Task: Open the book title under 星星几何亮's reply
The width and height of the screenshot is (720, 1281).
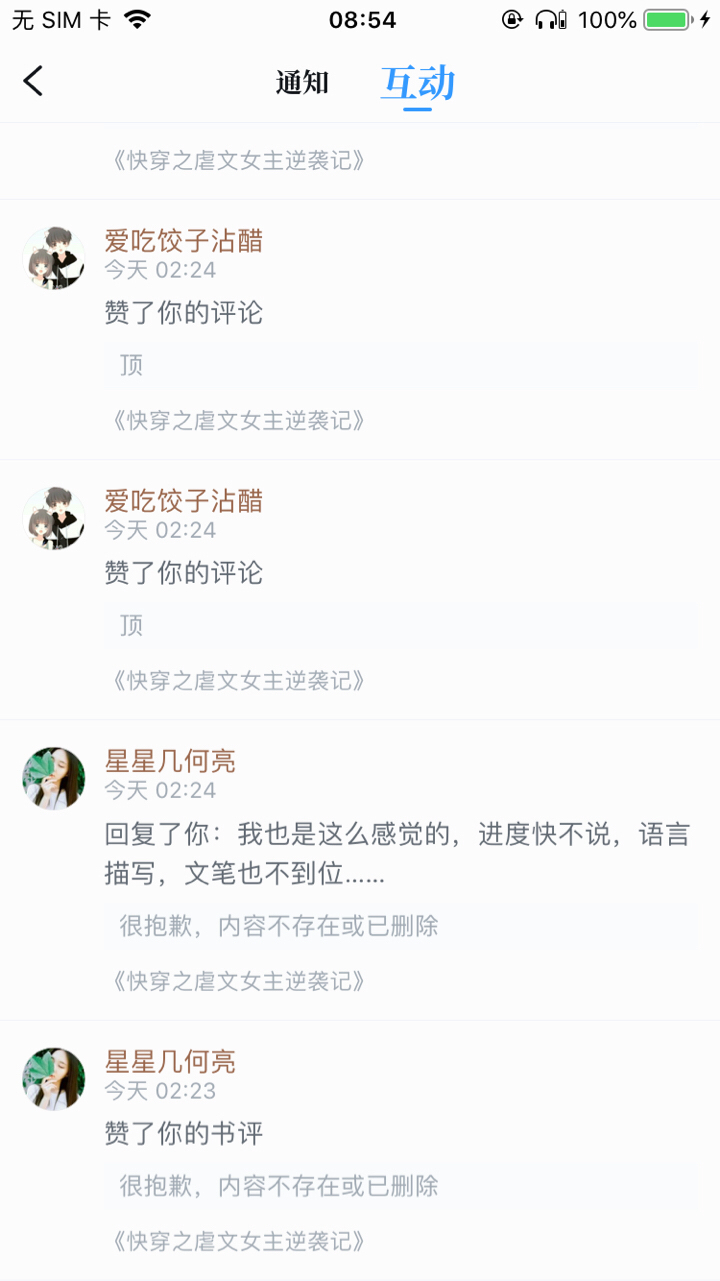Action: pyautogui.click(x=238, y=981)
